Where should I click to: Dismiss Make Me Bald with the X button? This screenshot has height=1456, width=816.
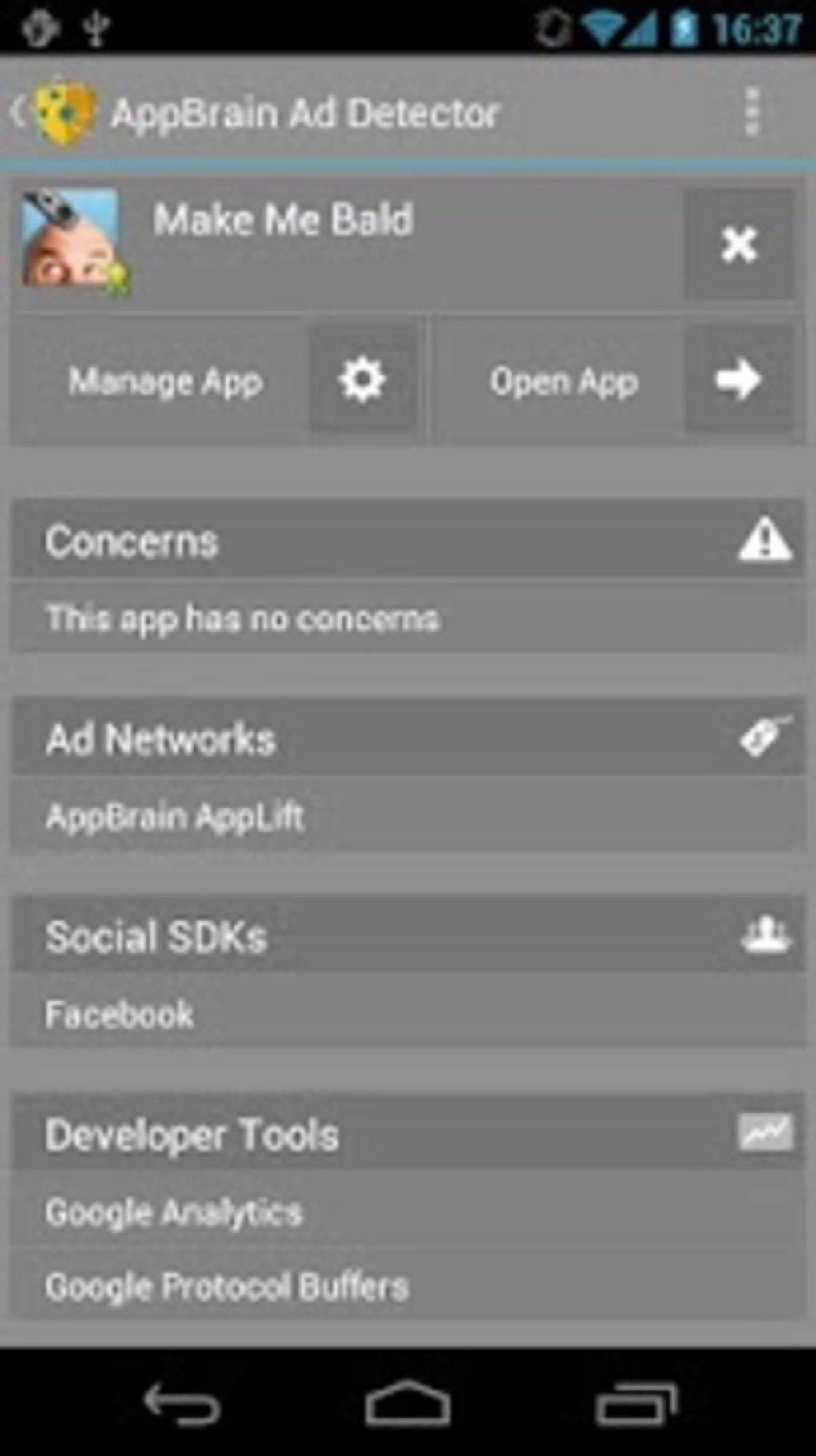point(737,243)
